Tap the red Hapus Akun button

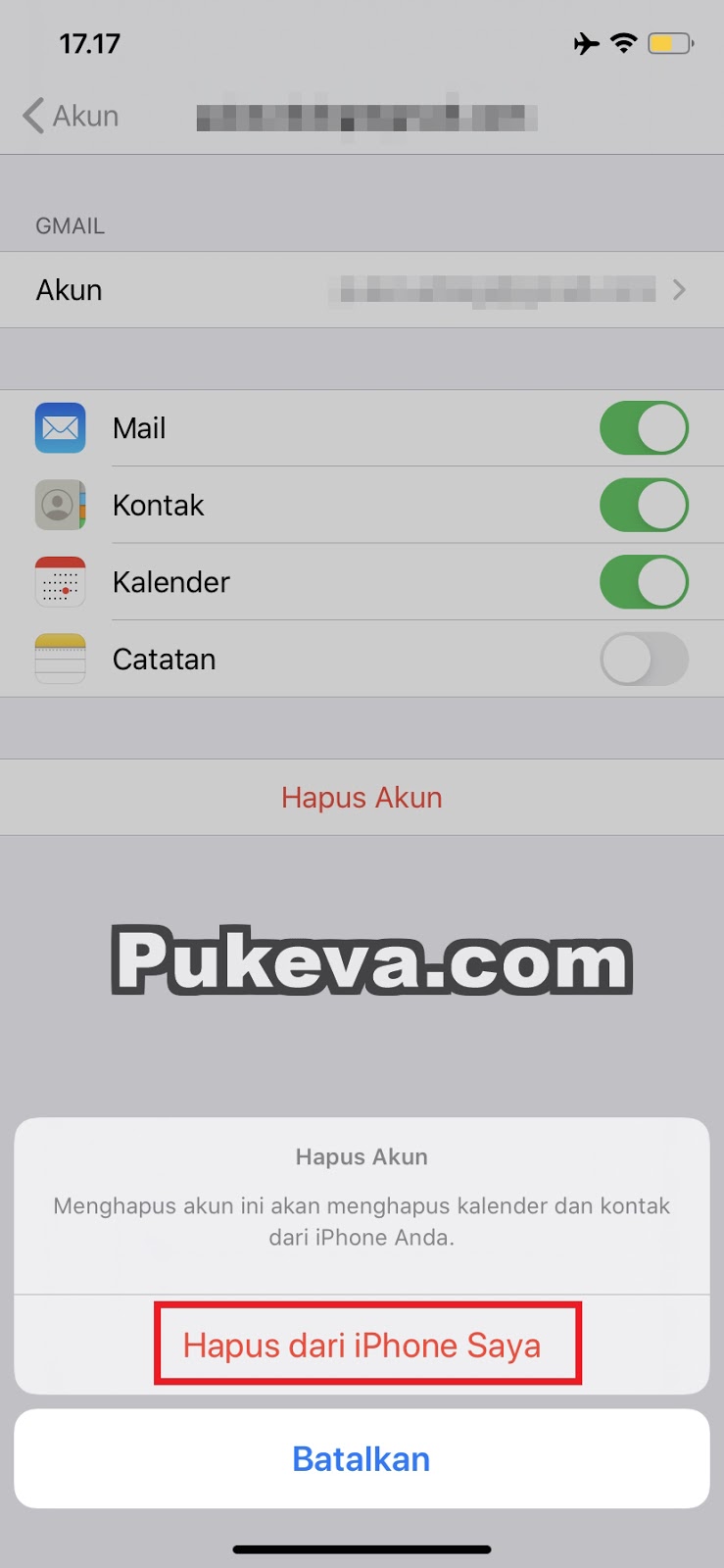[x=362, y=798]
